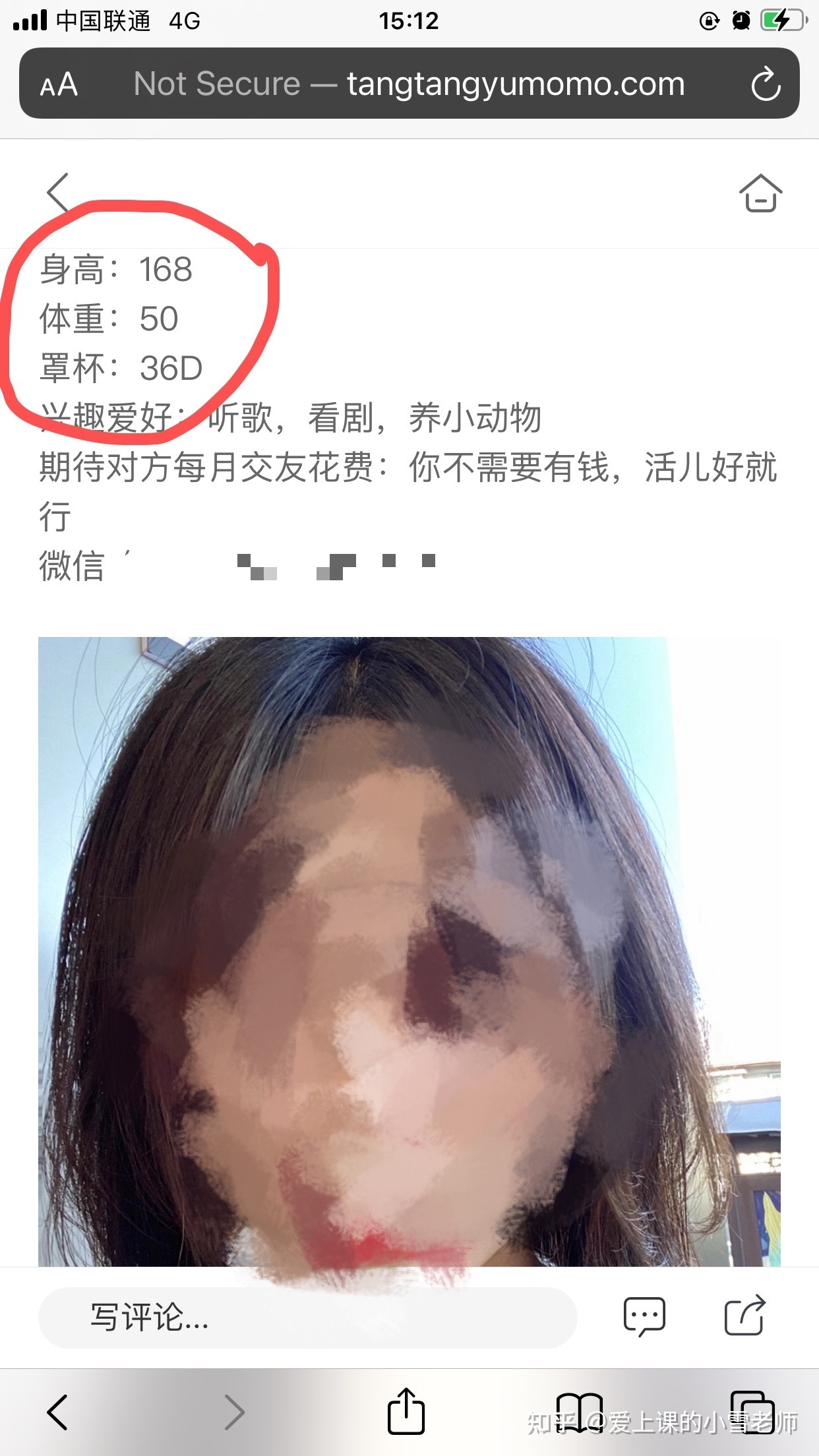Reload the page in Safari
The image size is (819, 1456).
[x=766, y=84]
